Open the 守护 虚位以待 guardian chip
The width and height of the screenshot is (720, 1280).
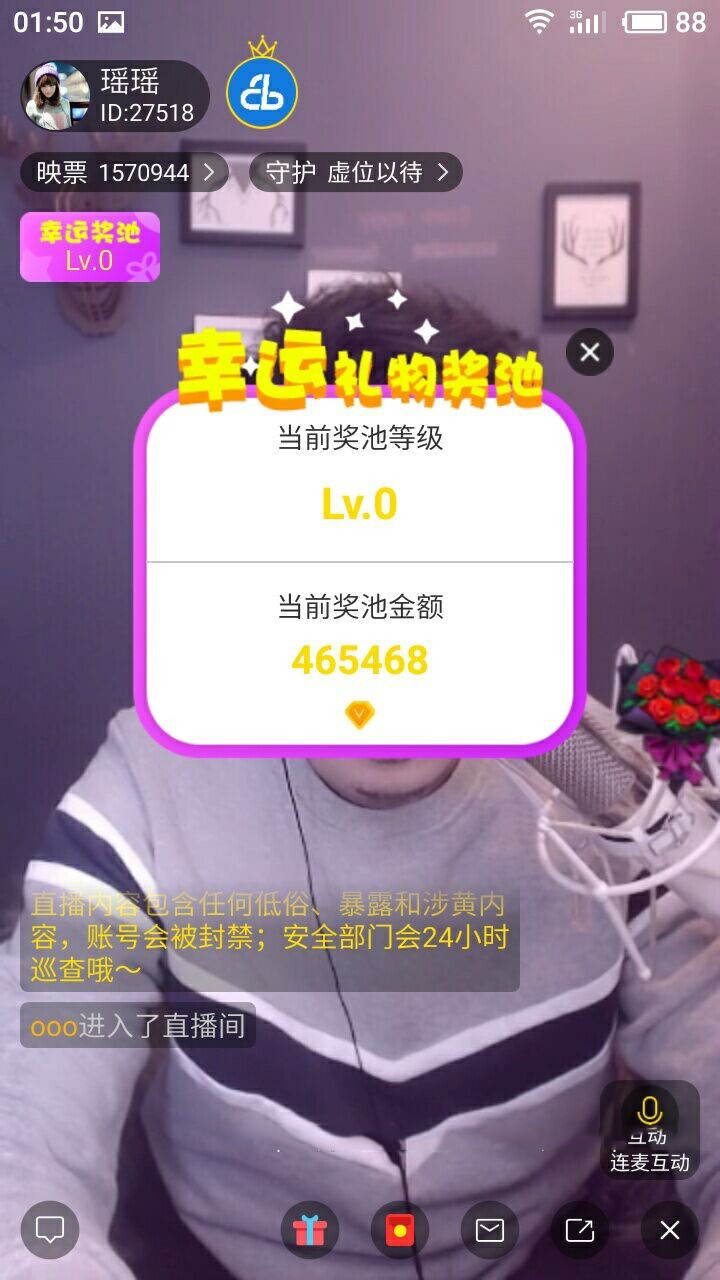355,173
